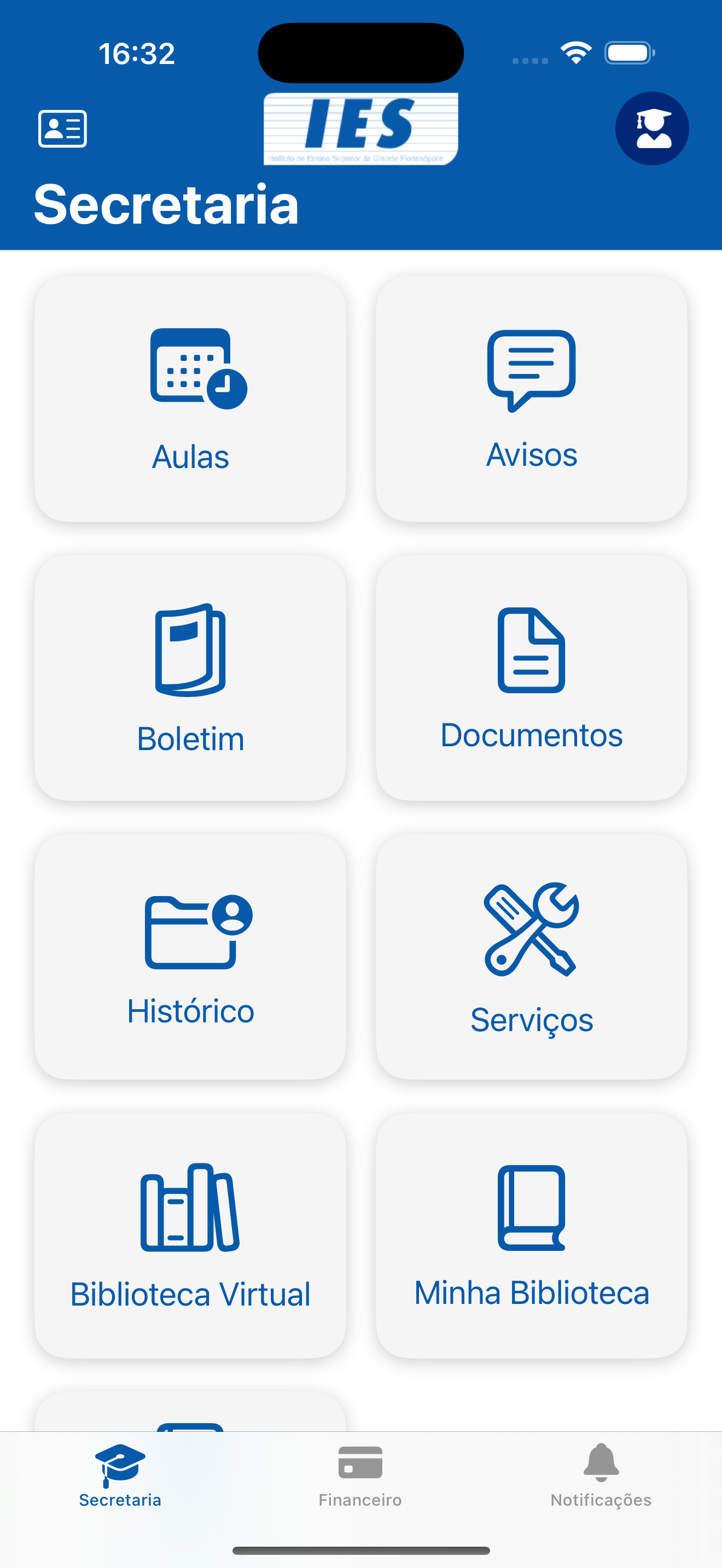Switch to the Financeiro tab
722x1568 pixels.
pos(360,1476)
